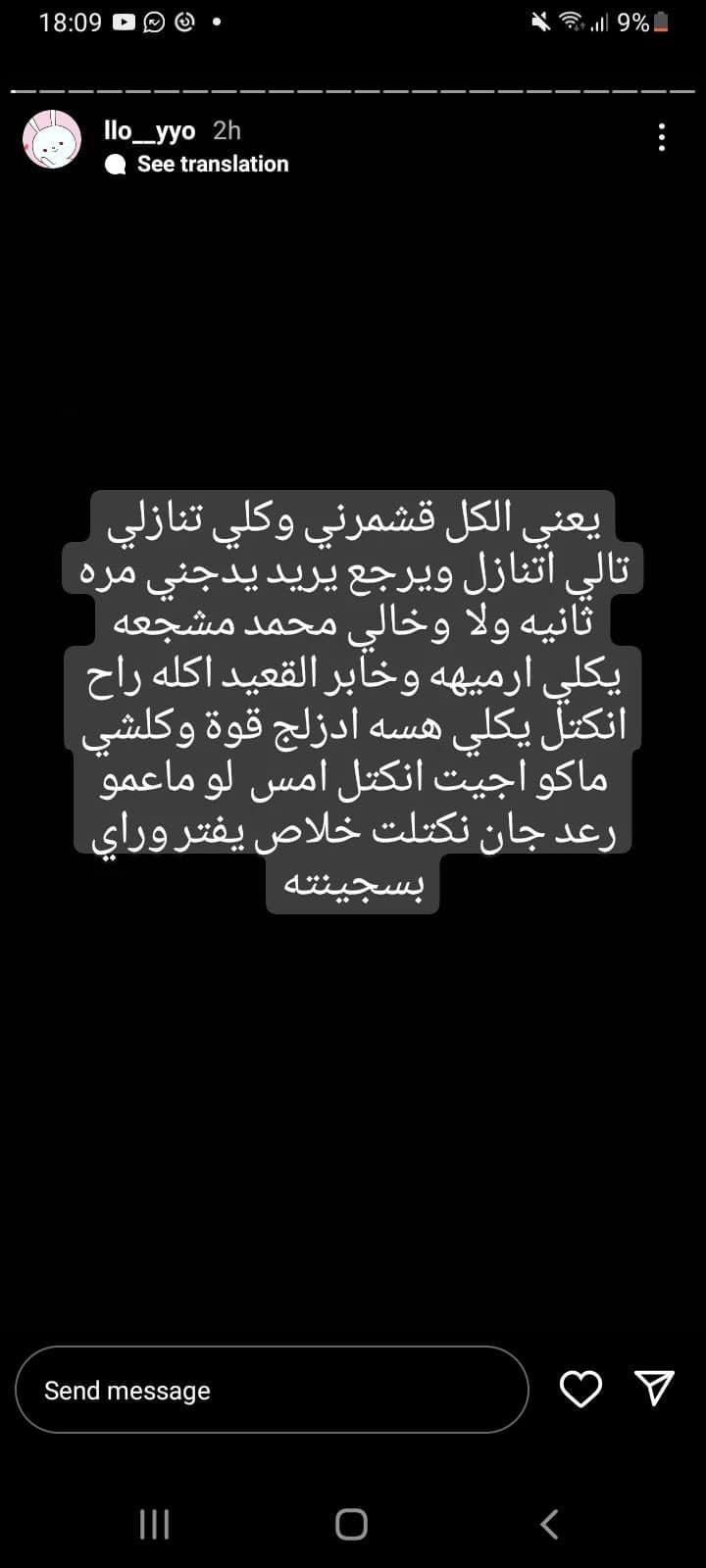Image resolution: width=706 pixels, height=1568 pixels.
Task: Tap the alarm notification icon in status bar
Action: pos(182,22)
